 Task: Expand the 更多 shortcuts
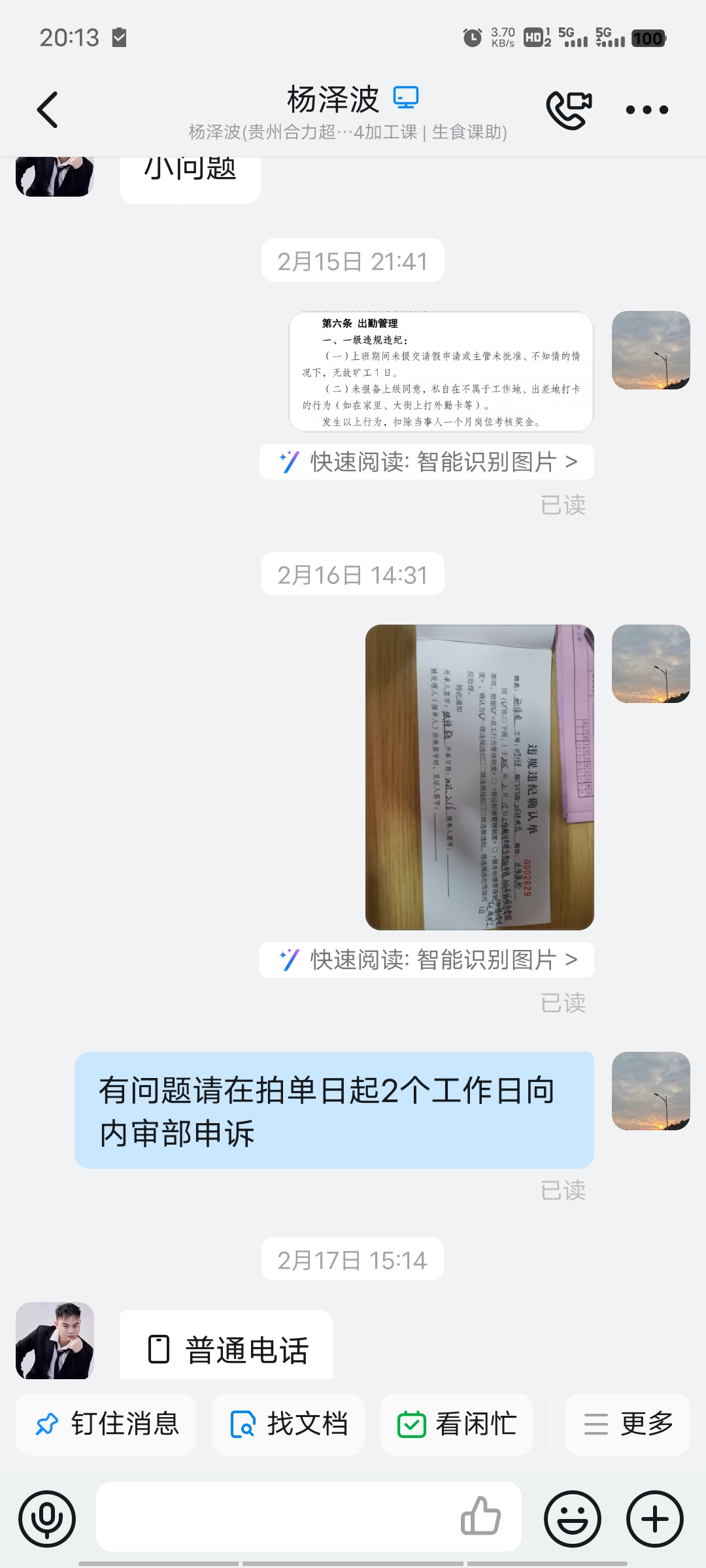(x=628, y=1424)
